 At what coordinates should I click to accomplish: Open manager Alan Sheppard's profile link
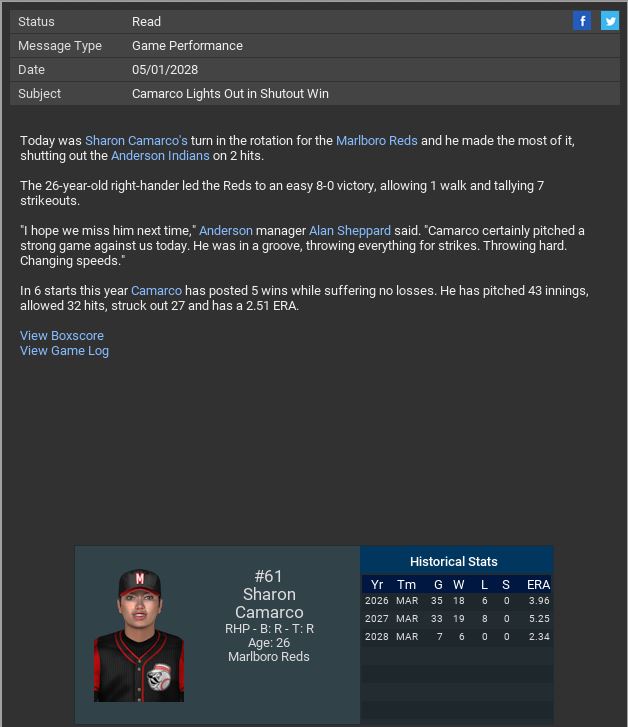349,231
